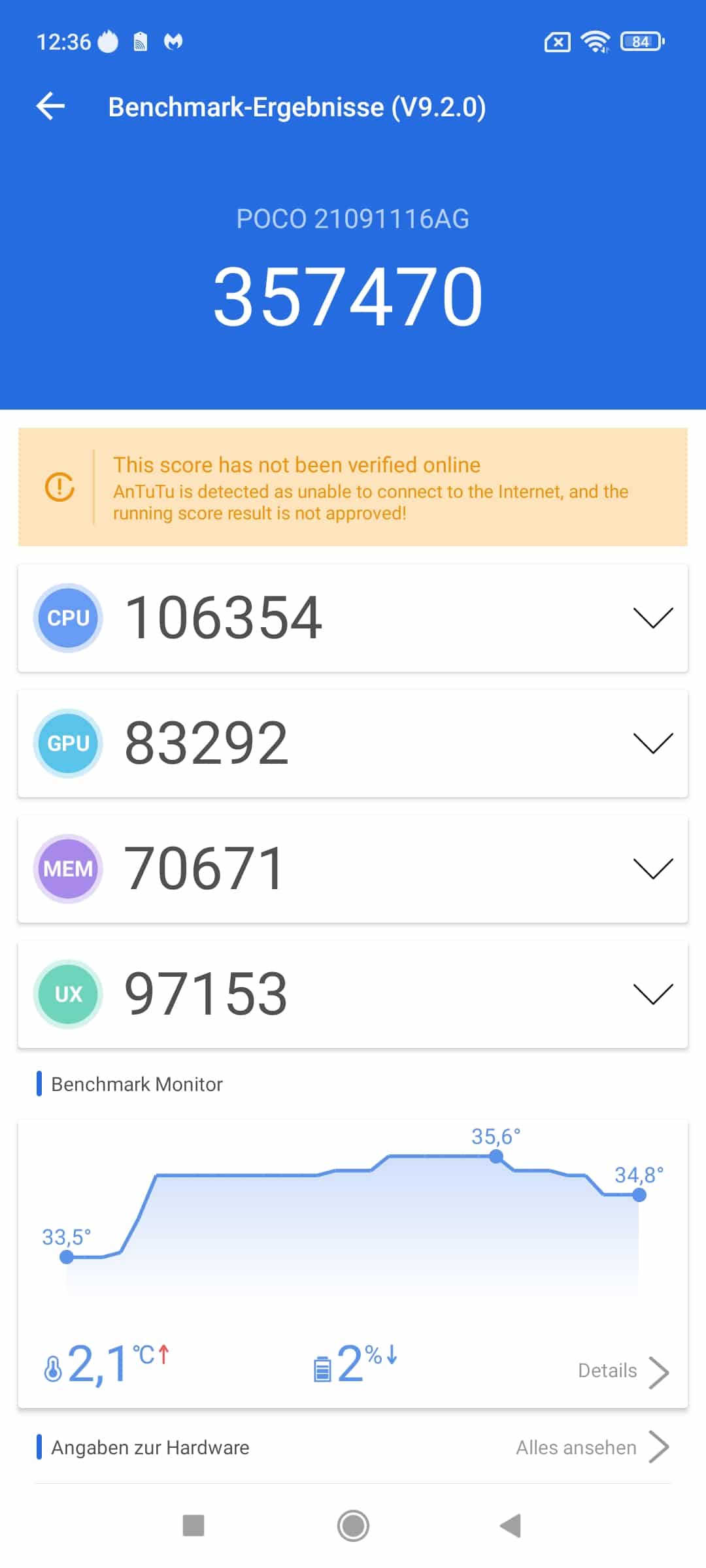Expand the MEM score 70671 details
Screen dimensions: 706x1568
(x=353, y=869)
